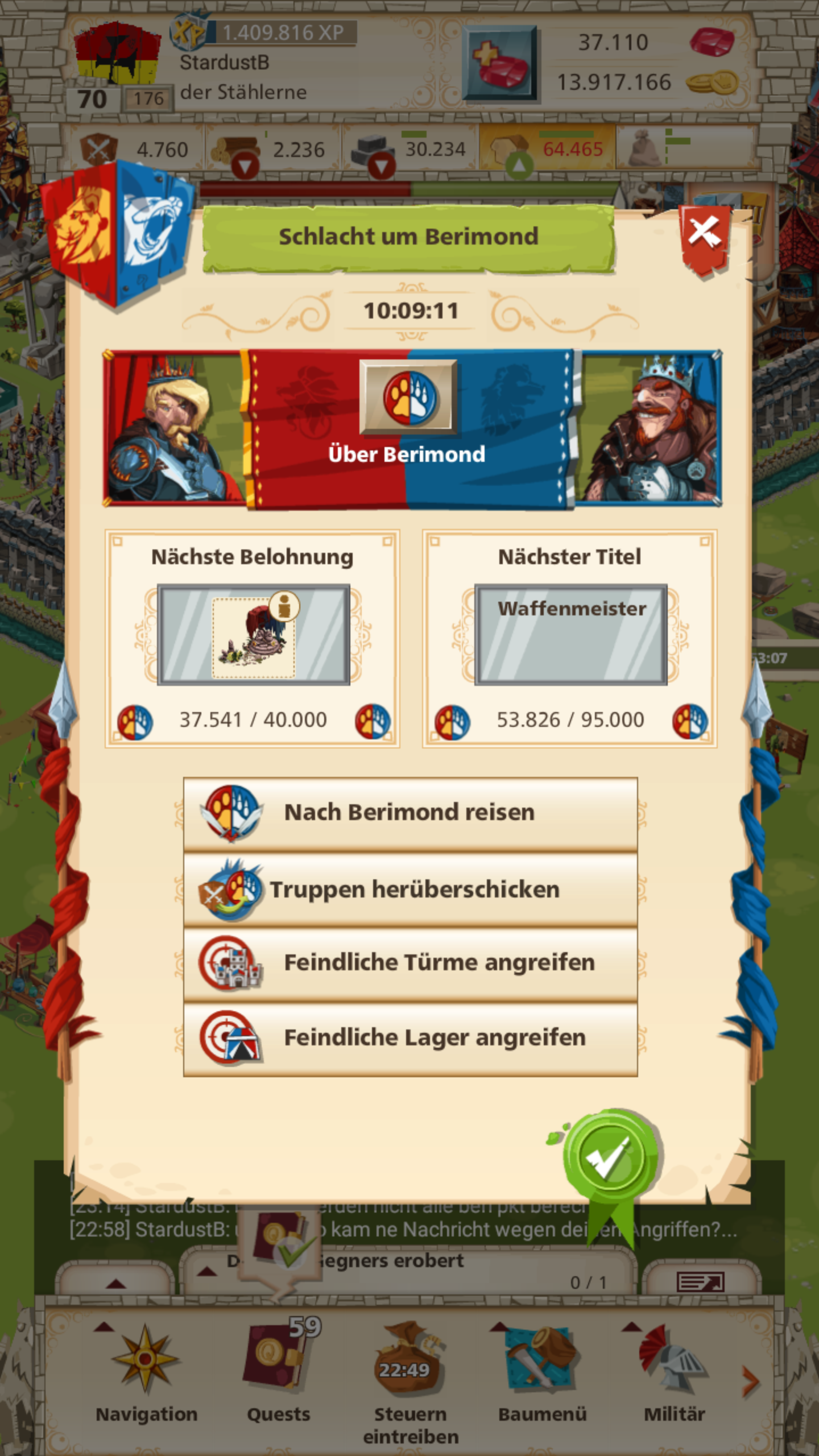This screenshot has height=1456, width=819.
Task: Choose Feindliche Lager angreifen
Action: point(409,1038)
